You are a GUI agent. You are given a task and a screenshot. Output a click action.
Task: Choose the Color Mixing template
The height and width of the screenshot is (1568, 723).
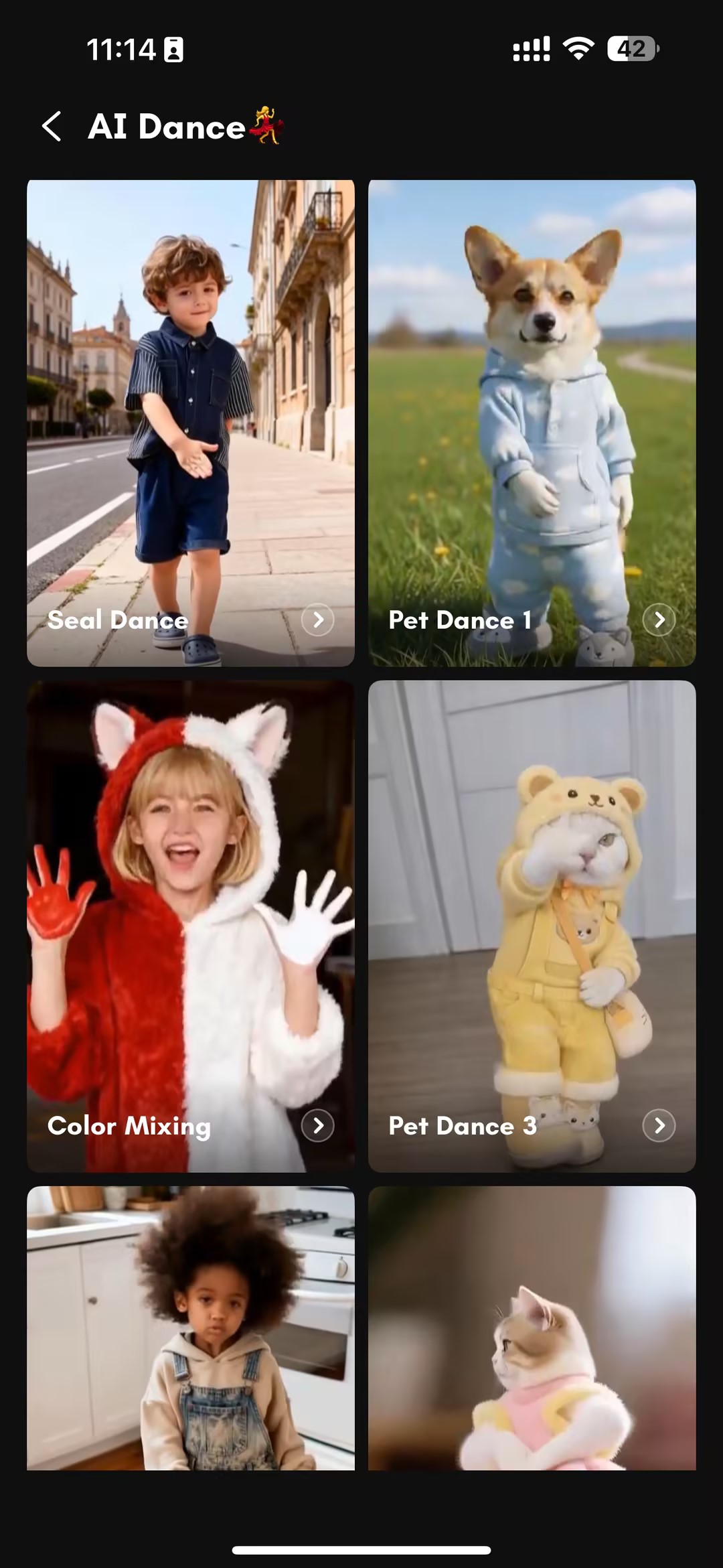coord(191,926)
